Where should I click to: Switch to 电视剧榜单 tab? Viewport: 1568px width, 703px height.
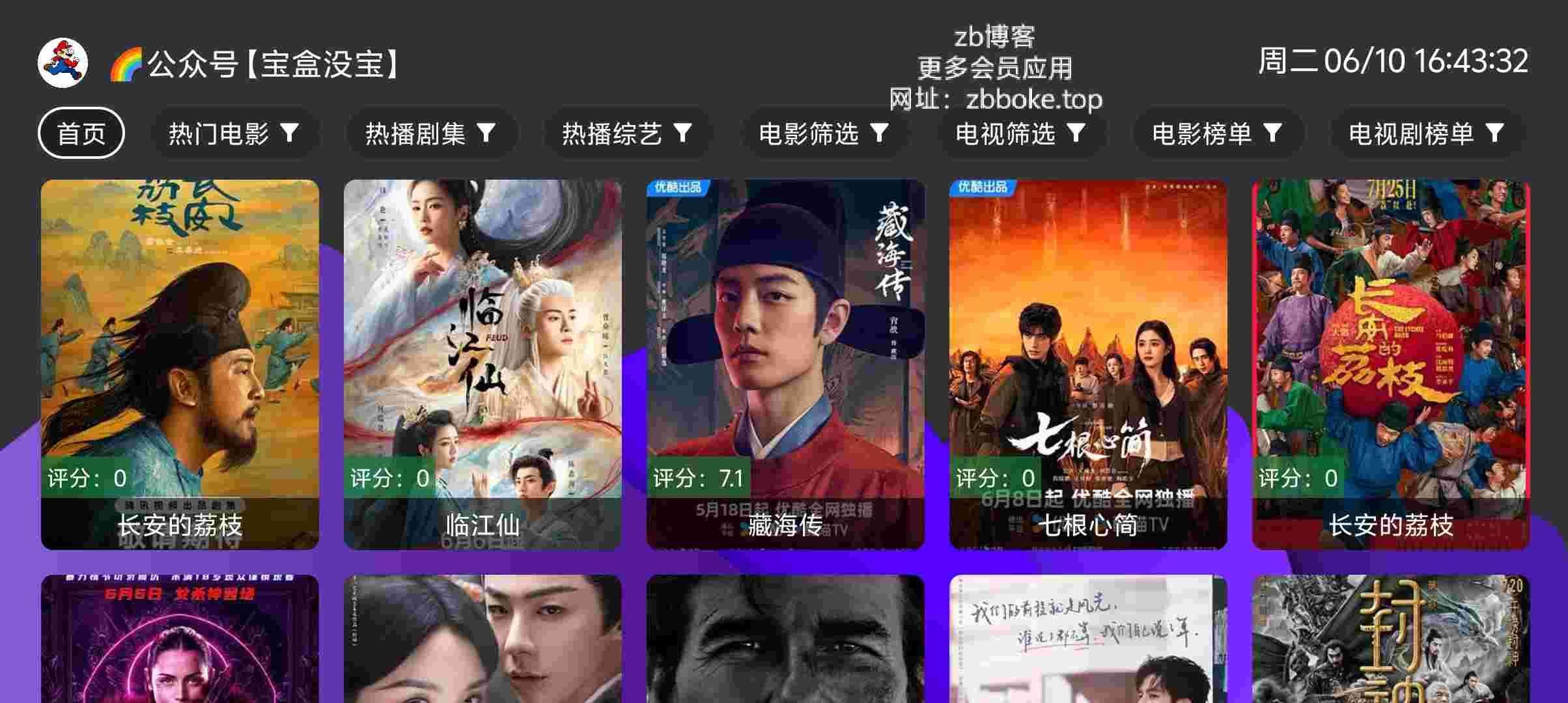point(1426,133)
